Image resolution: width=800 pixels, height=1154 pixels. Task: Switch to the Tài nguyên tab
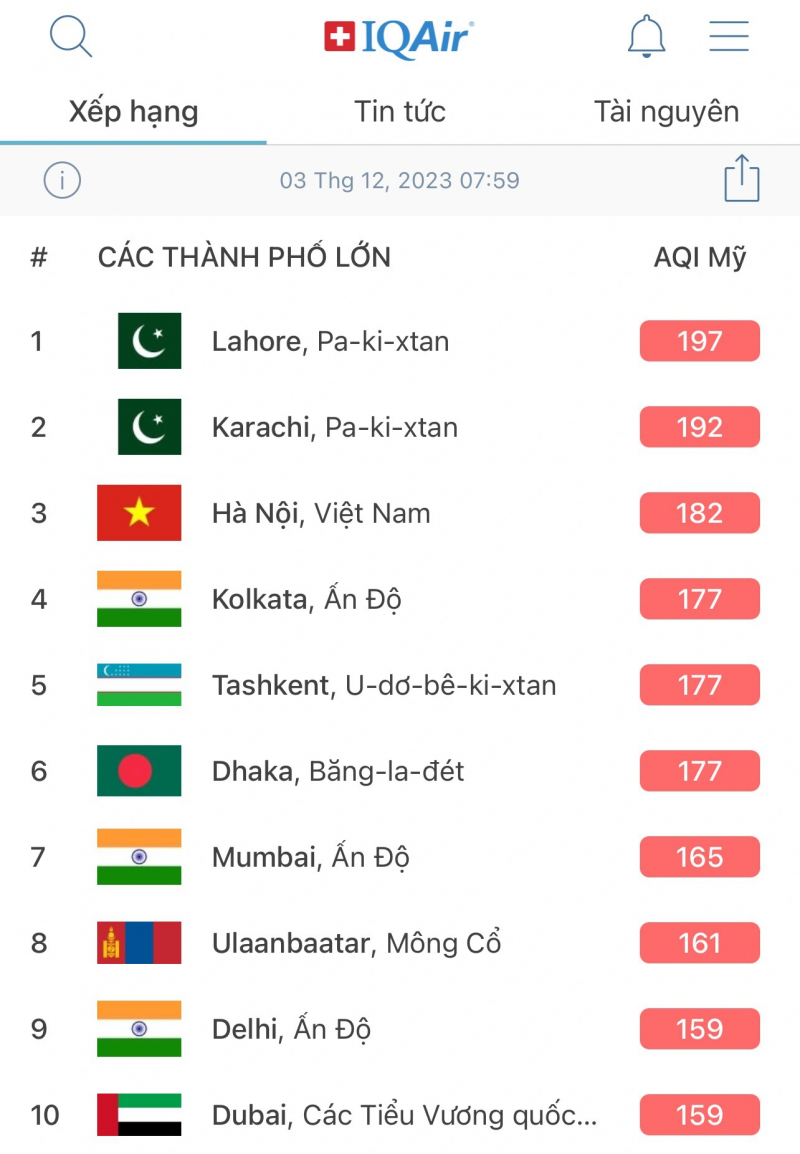coord(666,111)
